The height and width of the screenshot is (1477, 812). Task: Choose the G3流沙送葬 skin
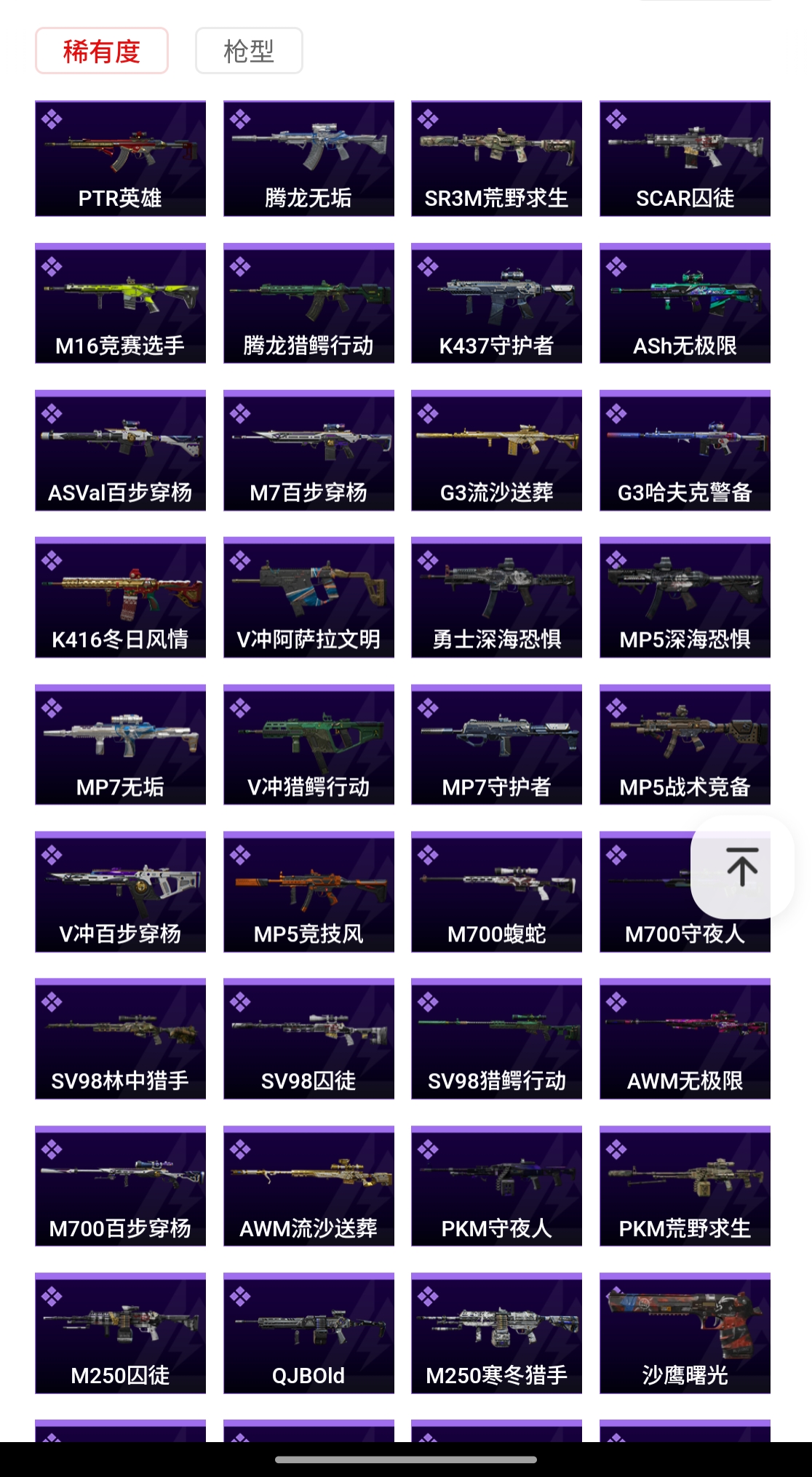click(496, 450)
